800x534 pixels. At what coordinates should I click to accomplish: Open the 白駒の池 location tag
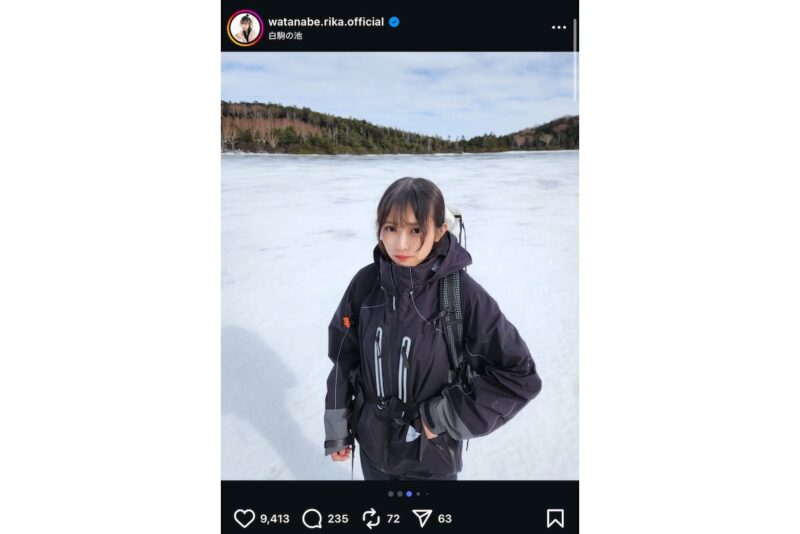tap(285, 36)
